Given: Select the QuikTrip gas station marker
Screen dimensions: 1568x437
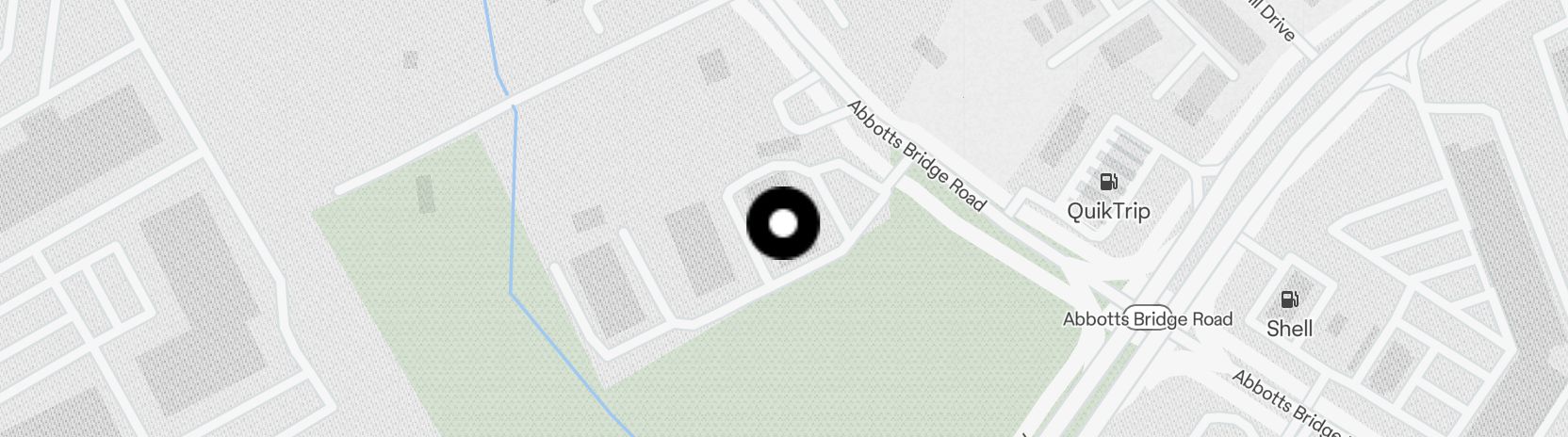Looking at the screenshot, I should [x=1109, y=182].
